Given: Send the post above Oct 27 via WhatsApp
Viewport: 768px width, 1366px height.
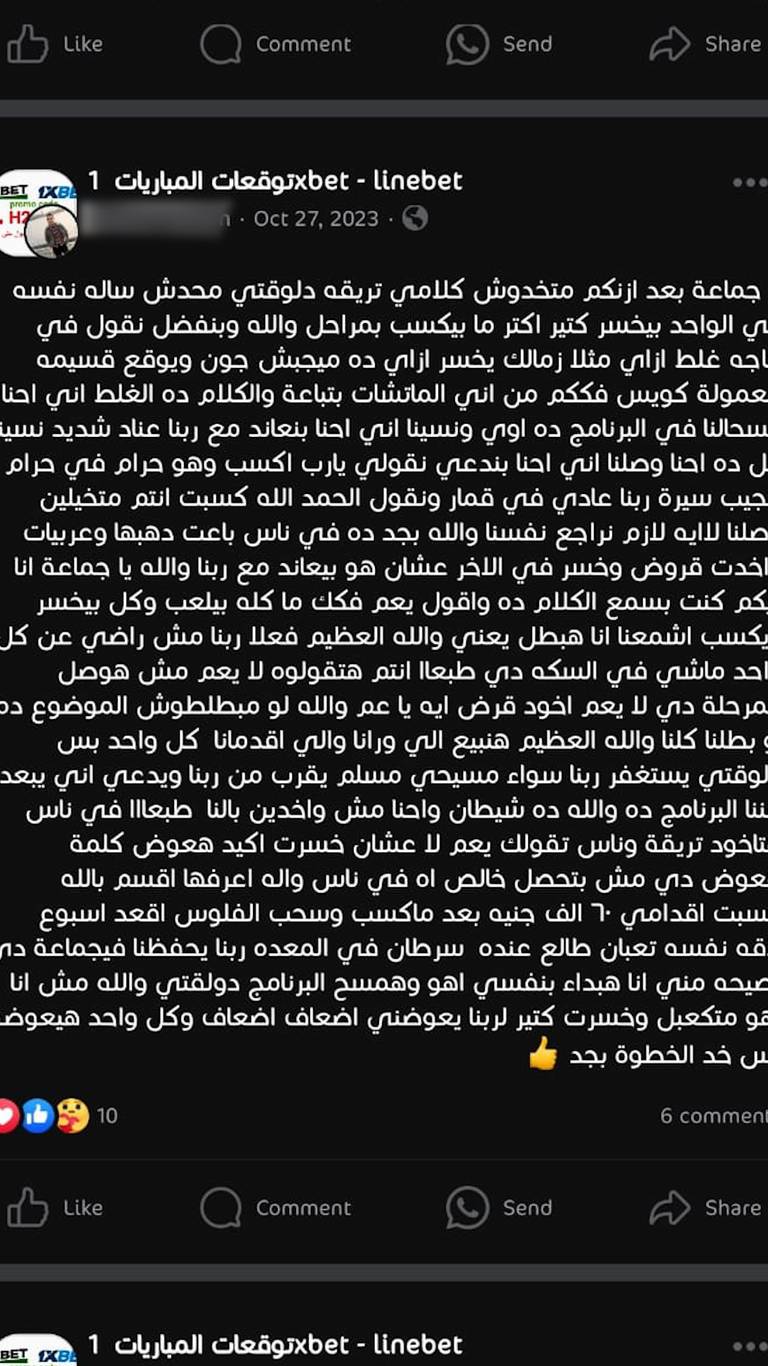Looking at the screenshot, I should [499, 44].
